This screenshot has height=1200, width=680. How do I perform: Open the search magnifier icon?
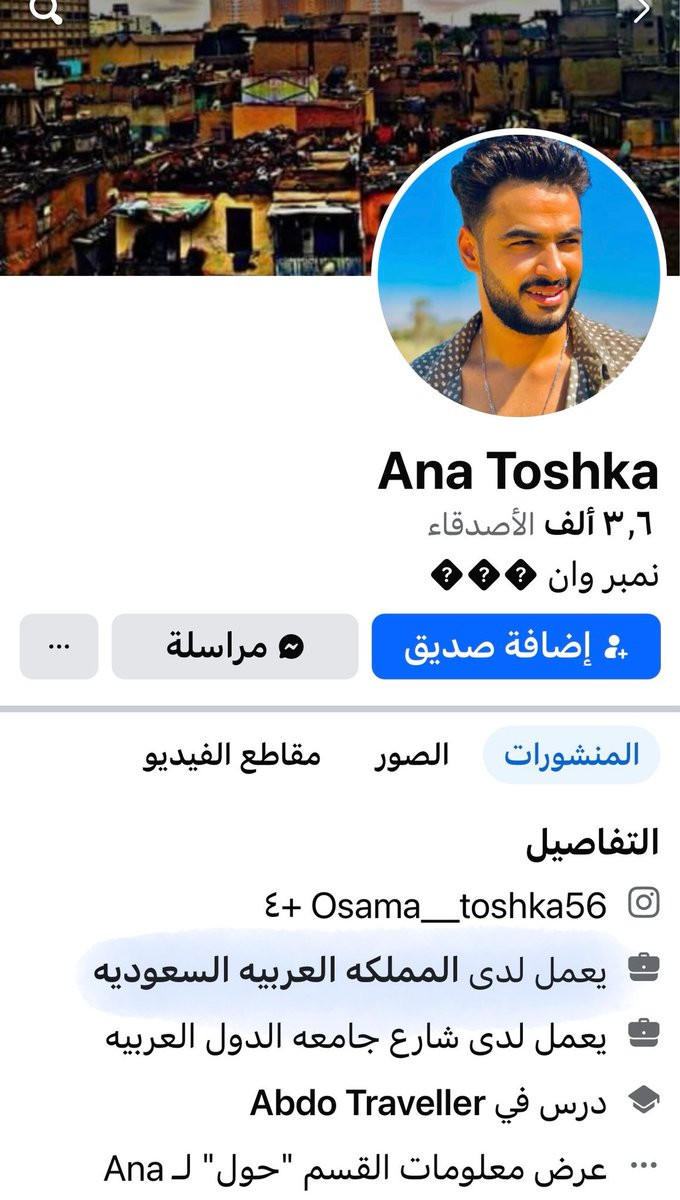tap(47, 10)
